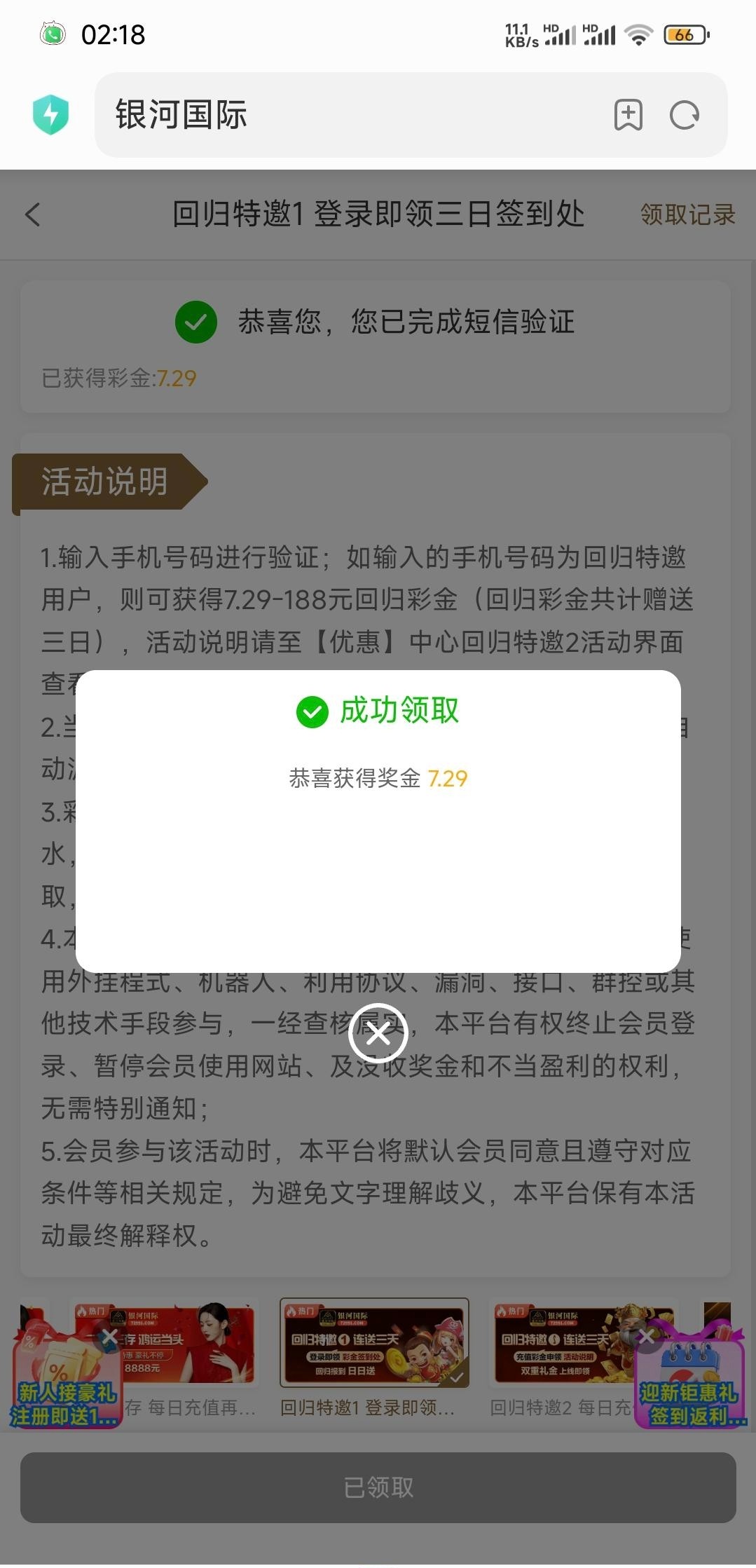Dismiss the 迎新钜惠礼 floating banner
The height and width of the screenshot is (1568, 756).
[647, 1337]
